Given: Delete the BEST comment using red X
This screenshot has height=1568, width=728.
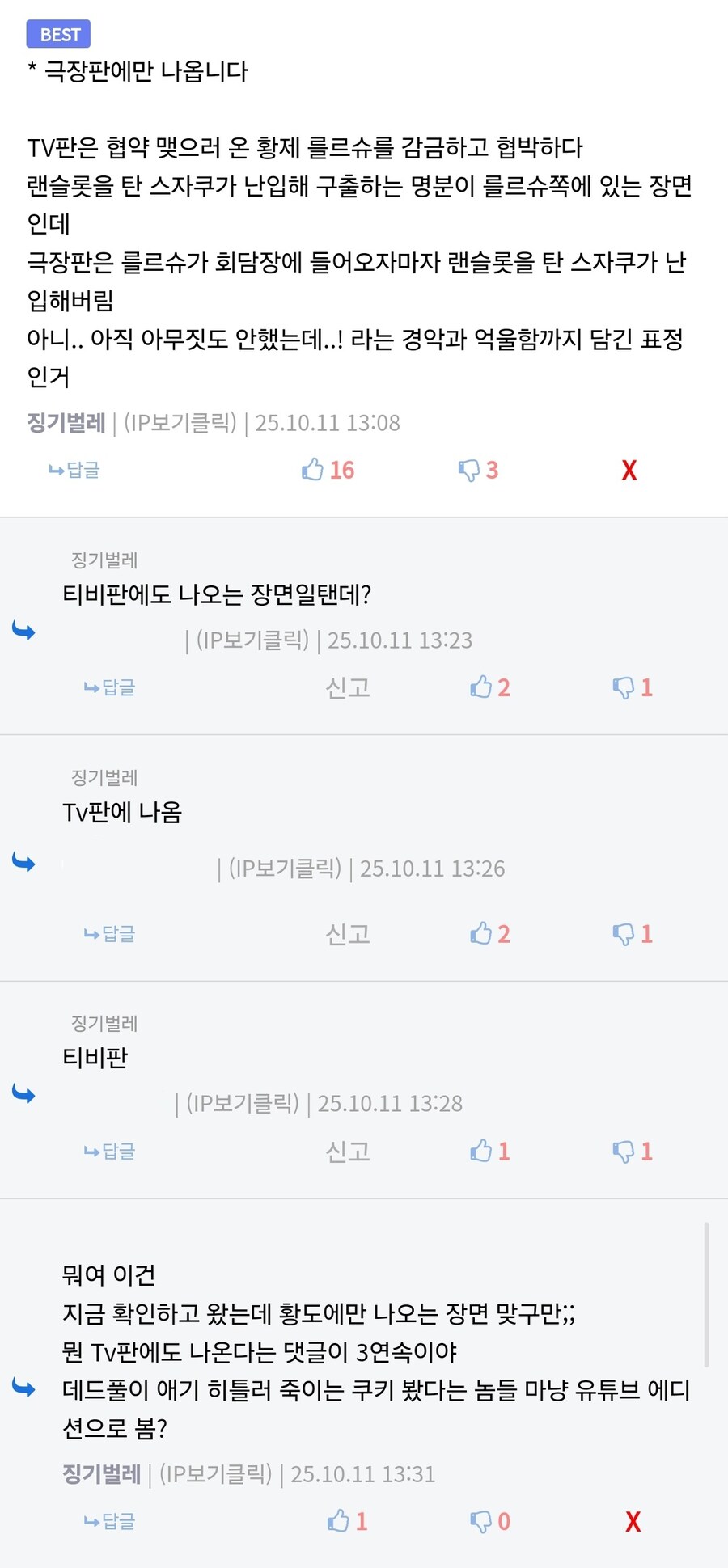Looking at the screenshot, I should click(x=629, y=471).
